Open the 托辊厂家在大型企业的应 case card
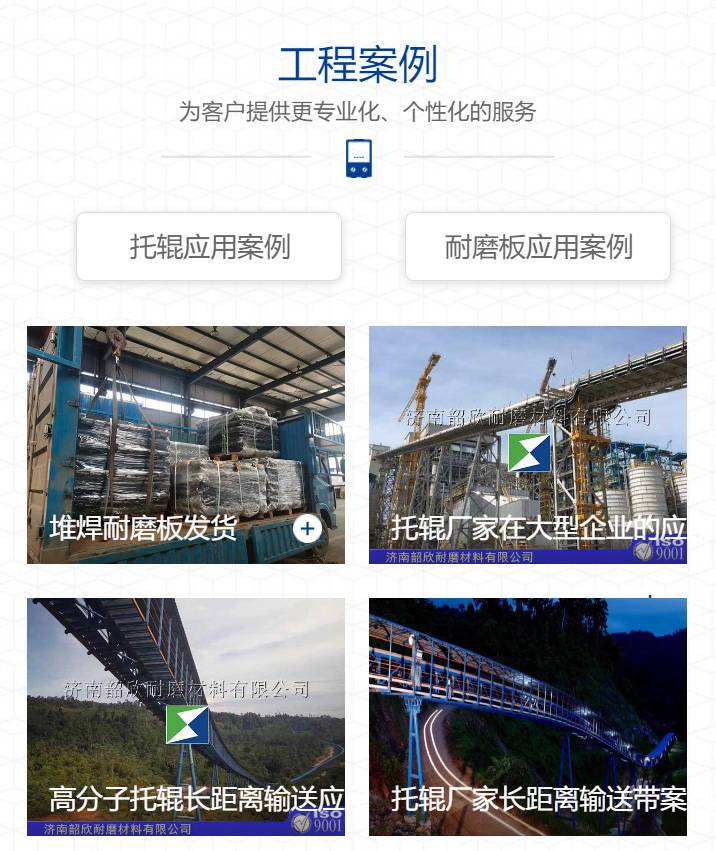Viewport: 716px width, 851px height. coord(528,444)
